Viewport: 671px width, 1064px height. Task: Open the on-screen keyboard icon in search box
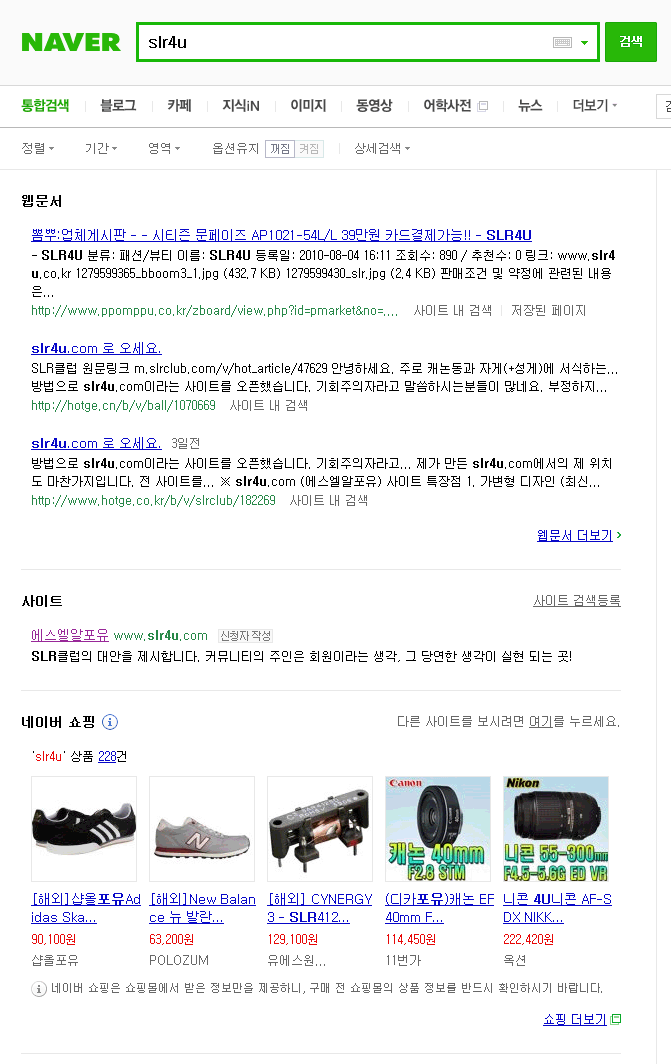(x=562, y=42)
